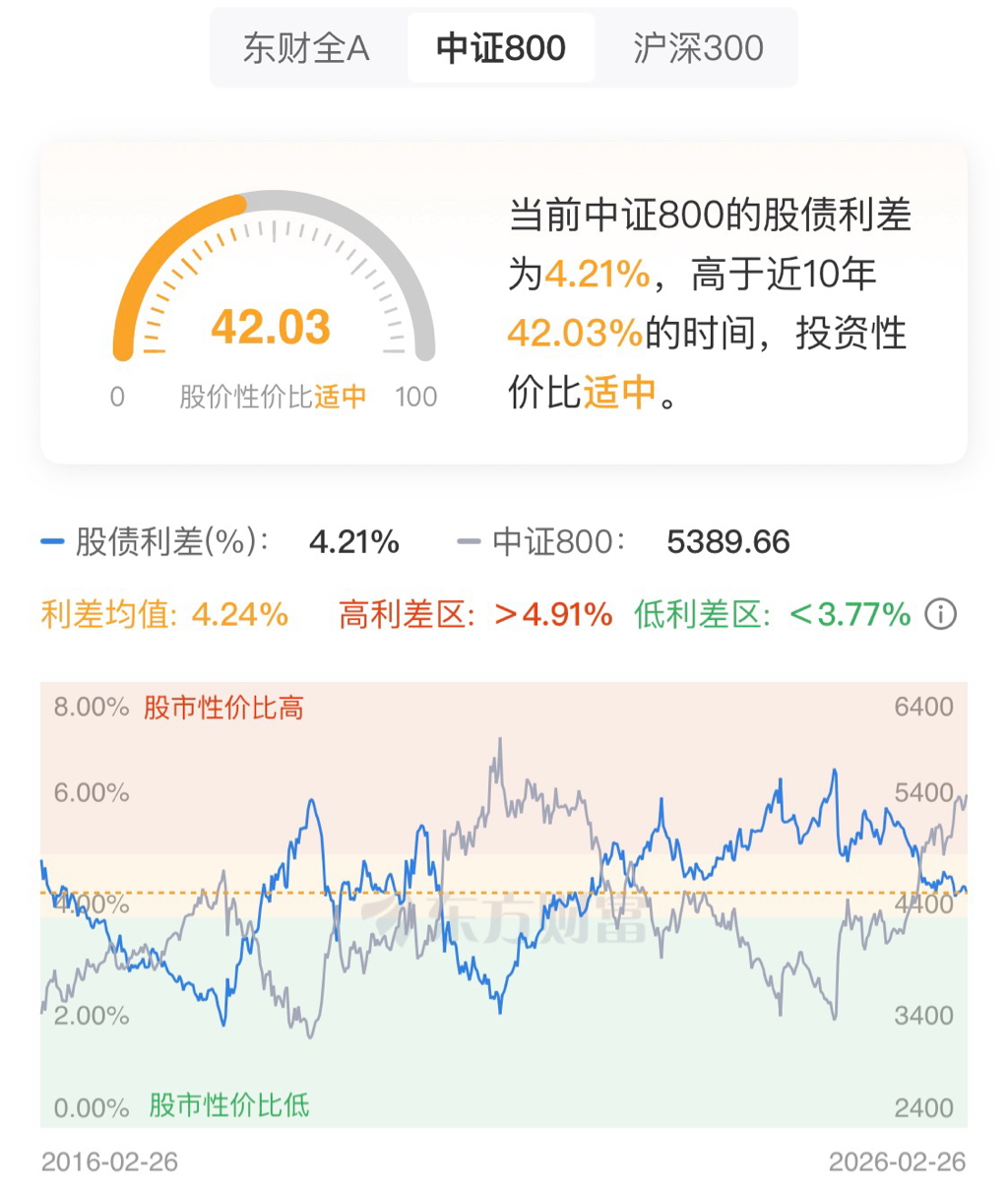The height and width of the screenshot is (1183, 1008).
Task: Select the 中证800 tab
Action: point(501,48)
